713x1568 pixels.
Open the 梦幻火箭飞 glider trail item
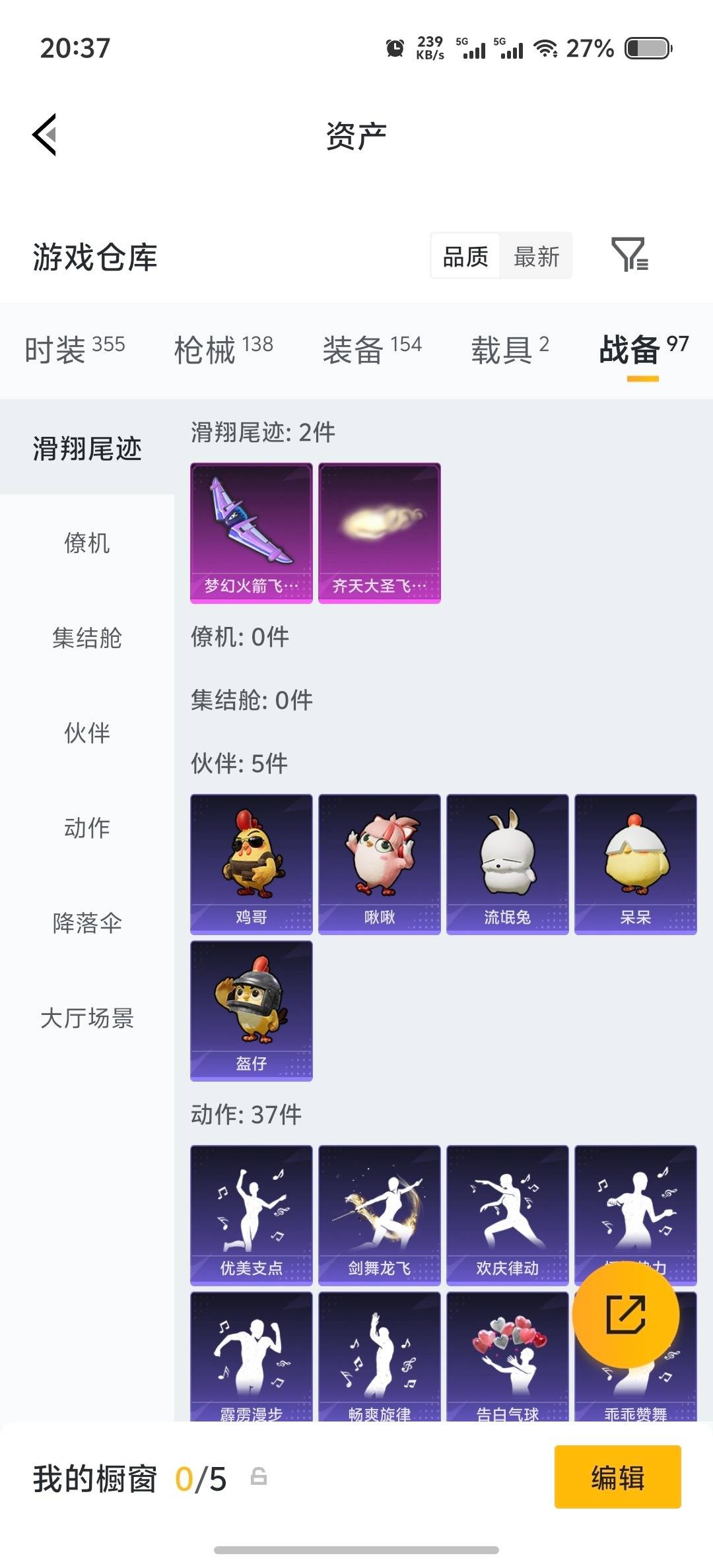[251, 532]
